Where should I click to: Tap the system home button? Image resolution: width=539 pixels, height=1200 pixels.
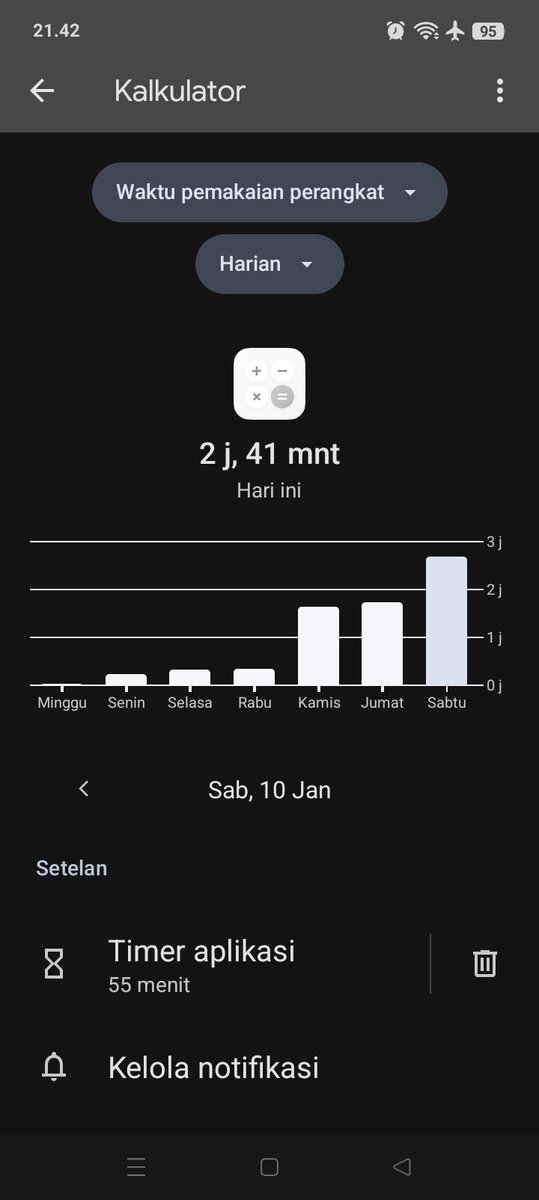(269, 1166)
